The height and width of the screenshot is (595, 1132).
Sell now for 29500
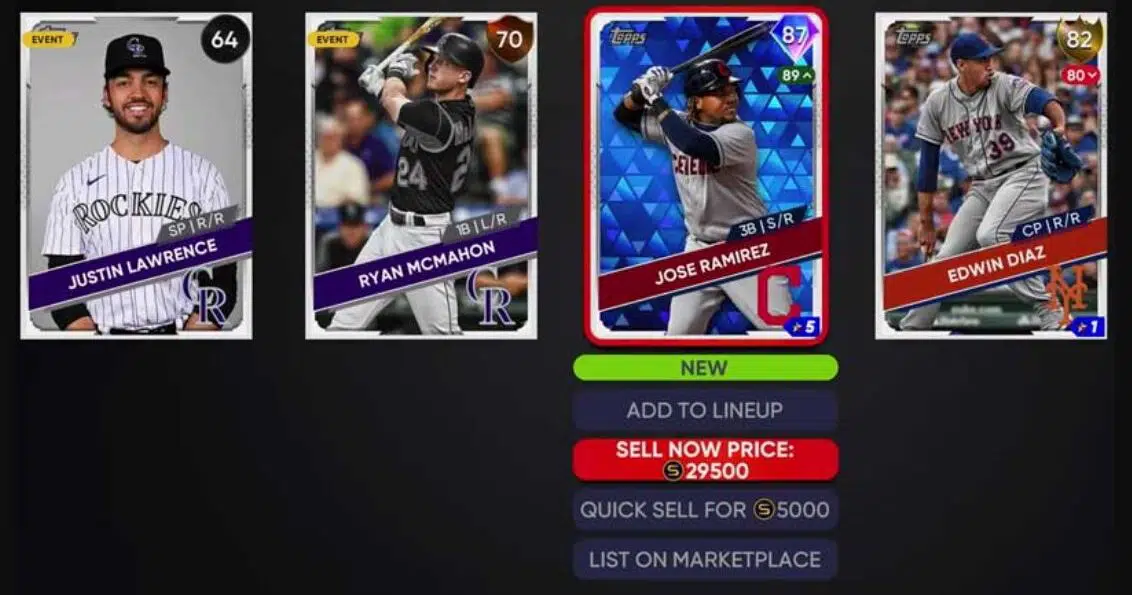click(x=705, y=460)
